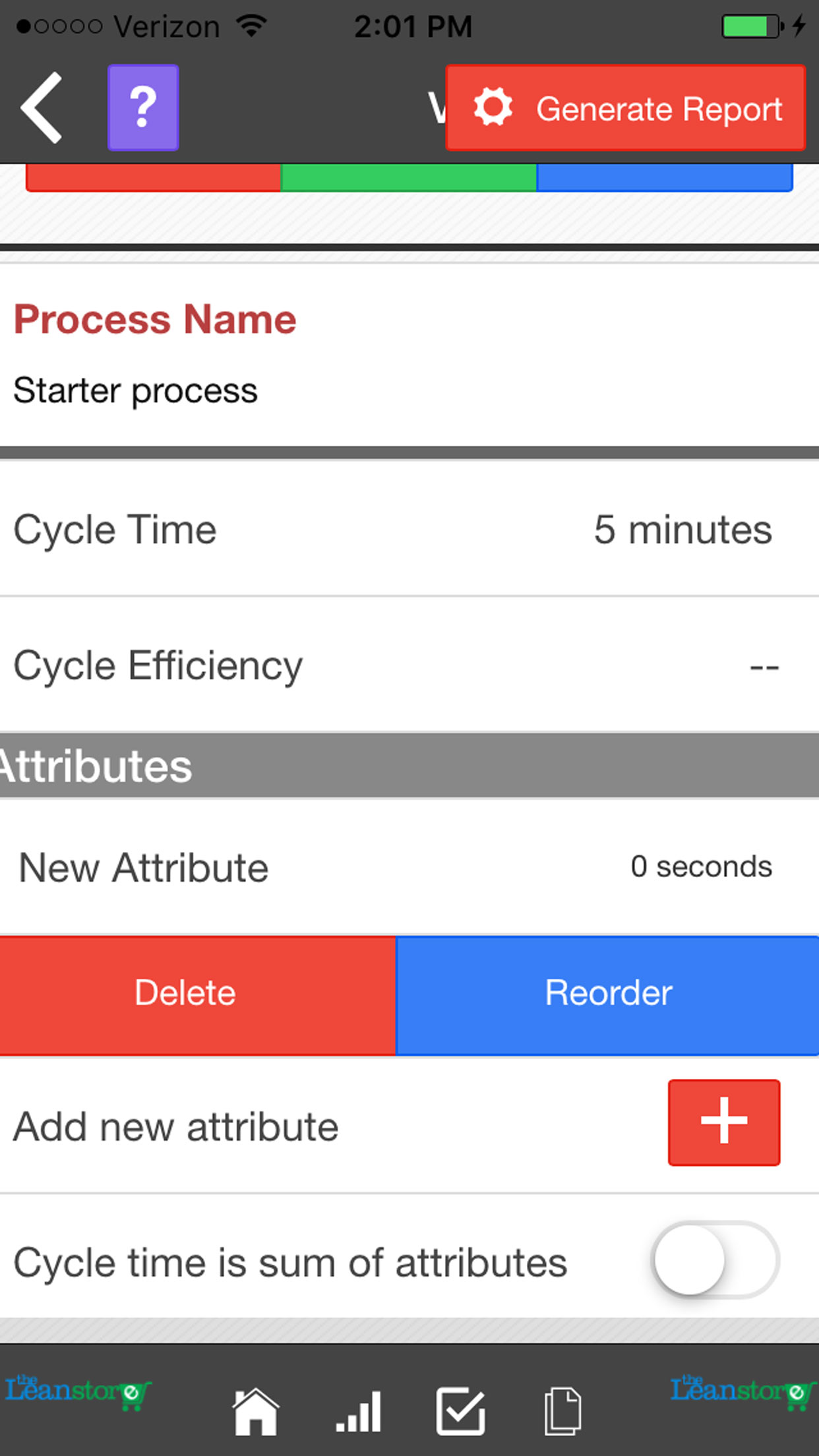
Task: Add a new attribute with plus button
Action: point(724,1122)
